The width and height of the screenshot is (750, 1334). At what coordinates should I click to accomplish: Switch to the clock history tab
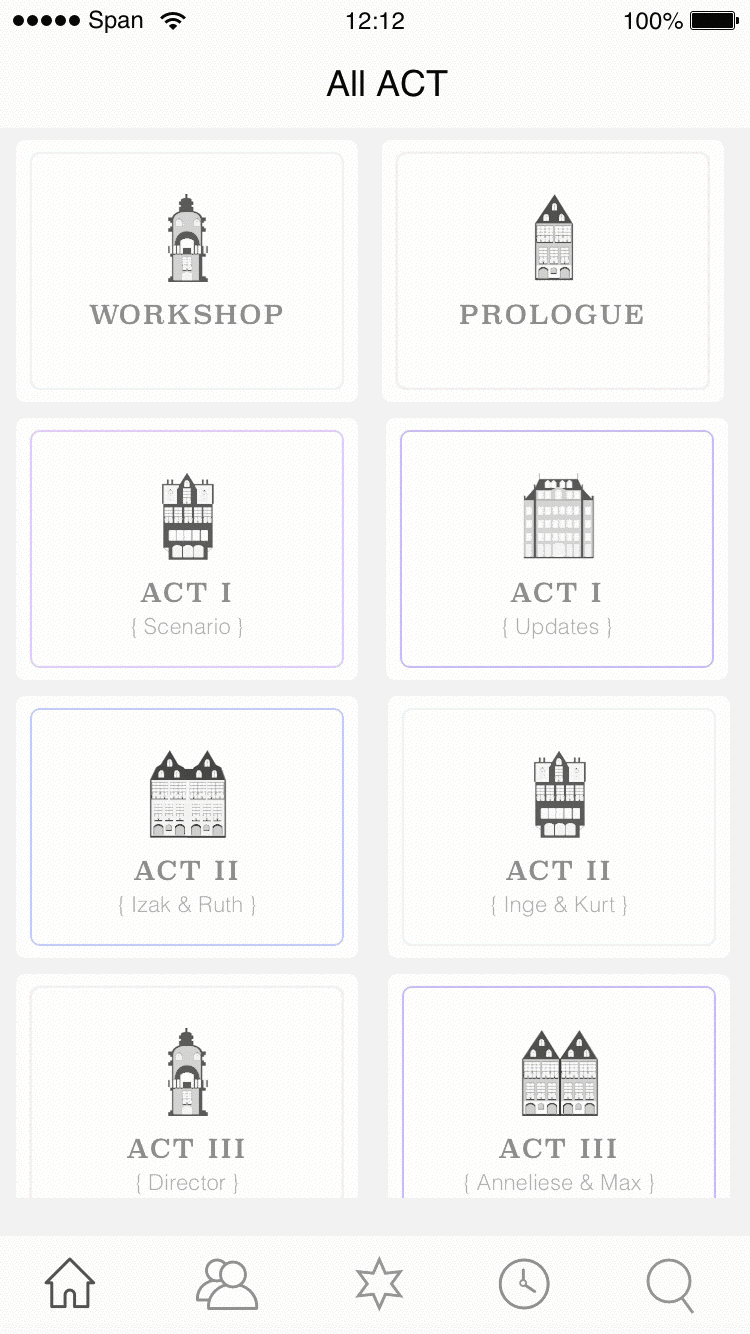pyautogui.click(x=524, y=1284)
